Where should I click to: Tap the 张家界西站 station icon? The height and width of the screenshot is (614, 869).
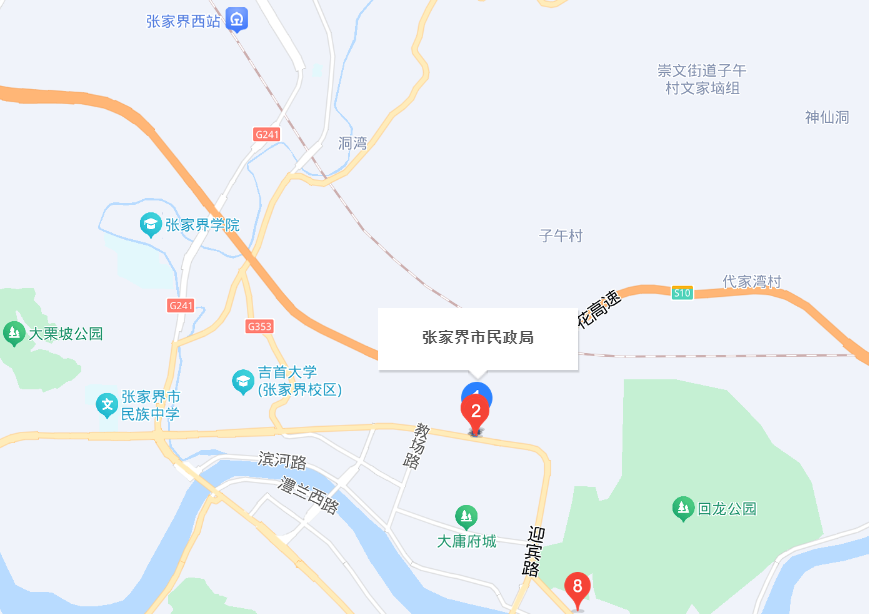(237, 19)
